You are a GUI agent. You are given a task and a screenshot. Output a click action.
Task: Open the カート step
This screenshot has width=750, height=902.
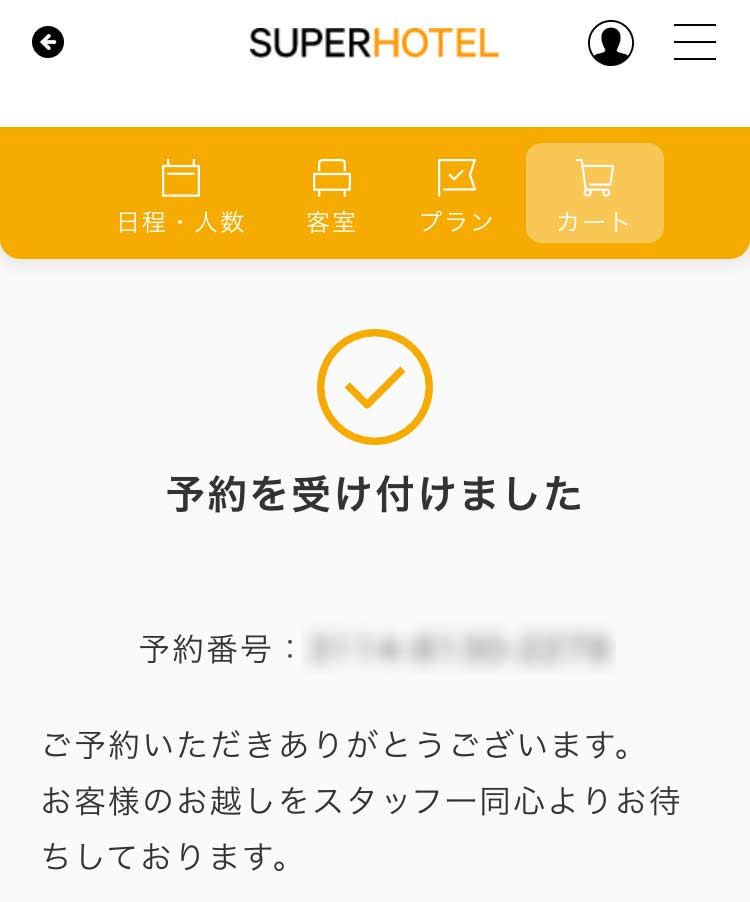[x=595, y=194]
